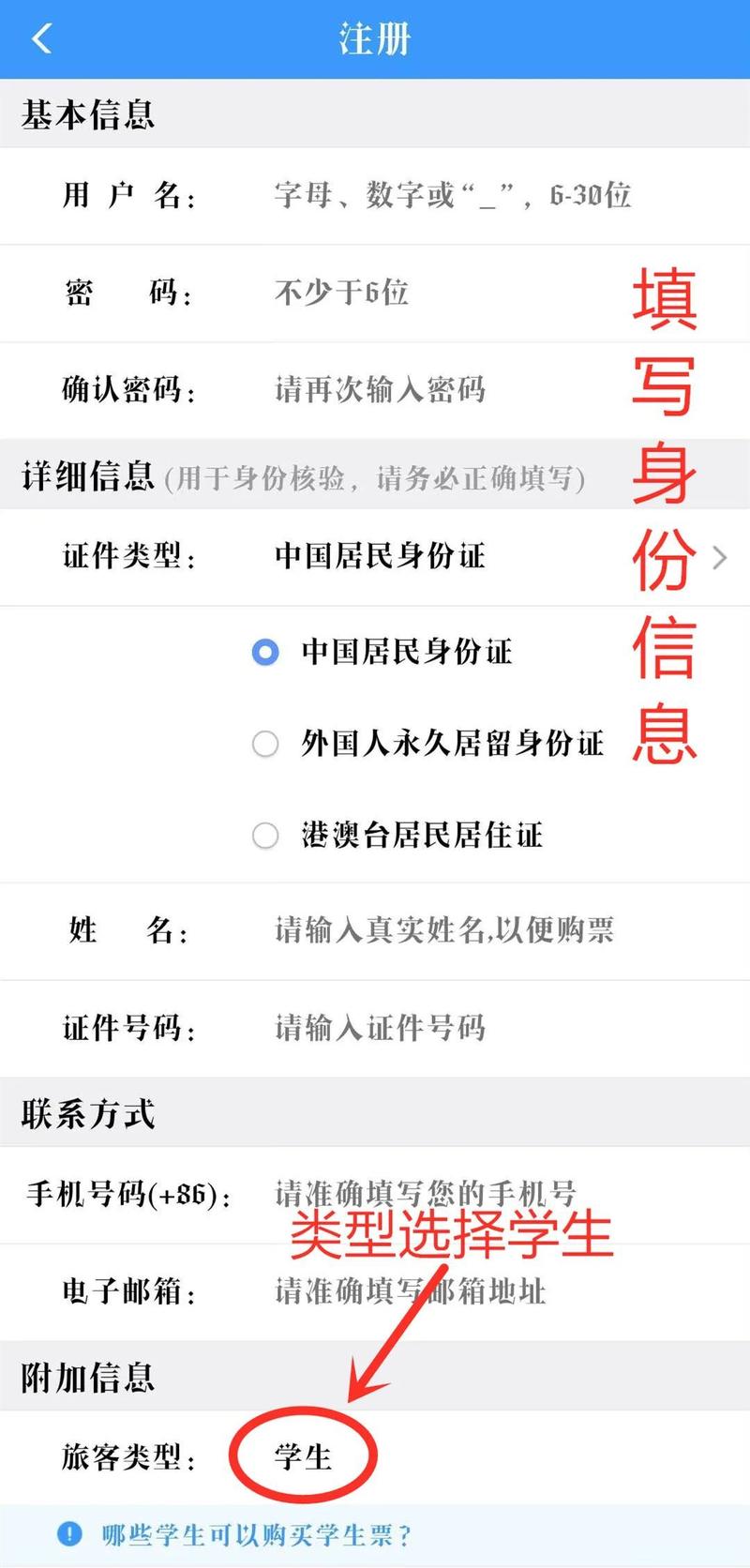Go back from the 注册 page
Screen dimensions: 750x1568
click(x=42, y=39)
